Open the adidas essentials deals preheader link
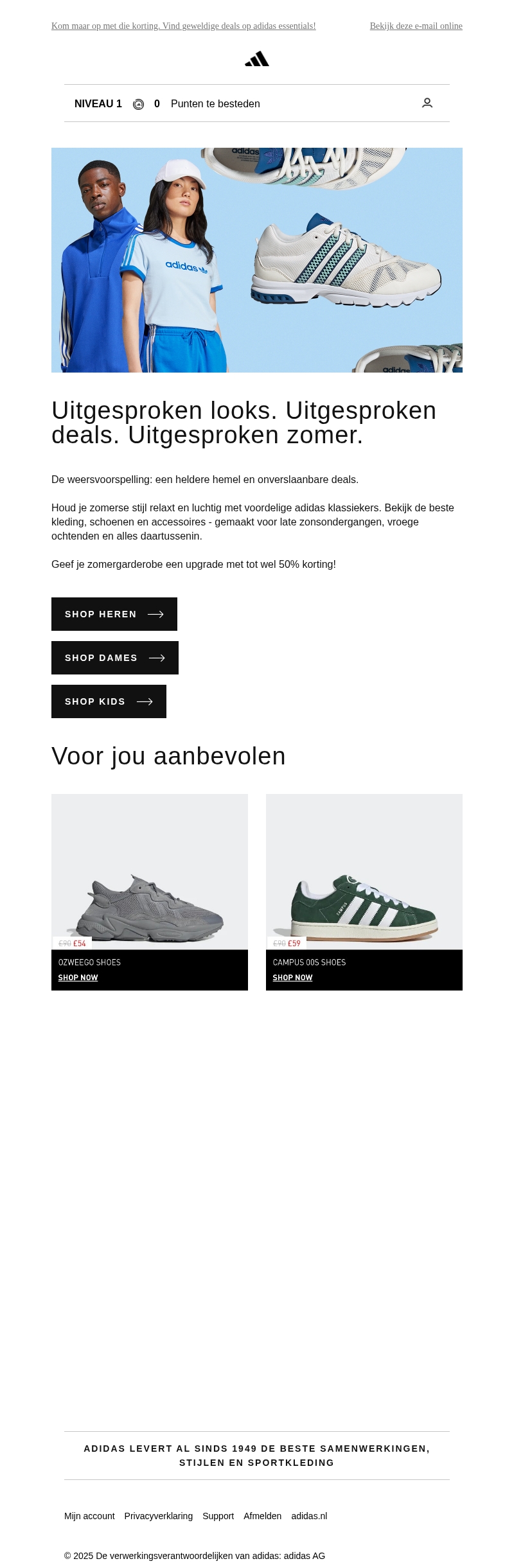The image size is (514, 1568). click(183, 26)
